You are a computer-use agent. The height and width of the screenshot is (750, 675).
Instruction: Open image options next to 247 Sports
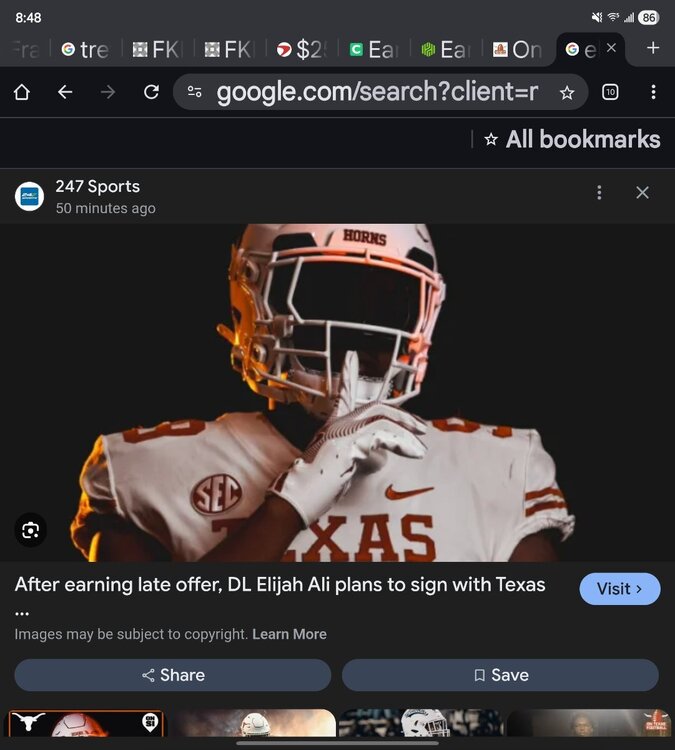tap(599, 193)
